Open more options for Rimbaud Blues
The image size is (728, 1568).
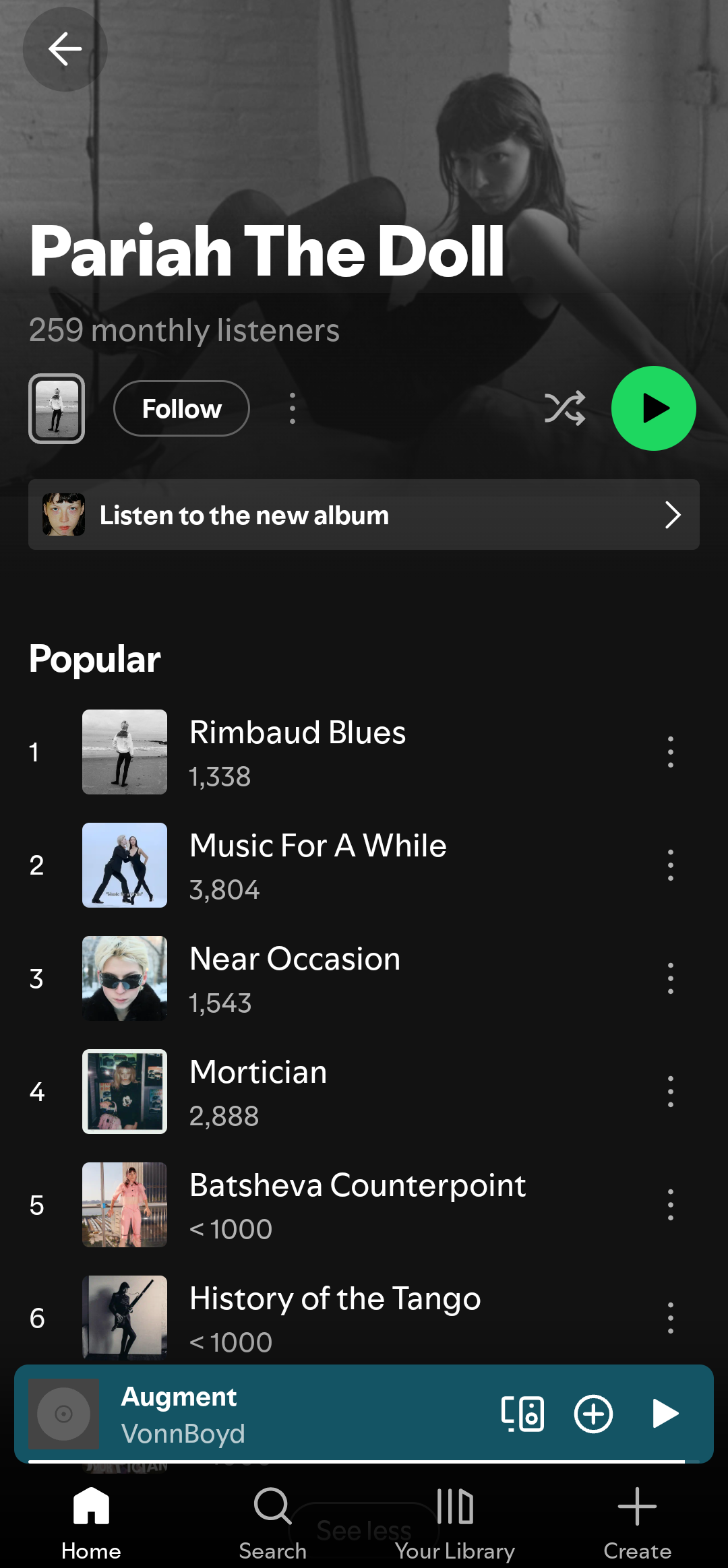point(670,751)
